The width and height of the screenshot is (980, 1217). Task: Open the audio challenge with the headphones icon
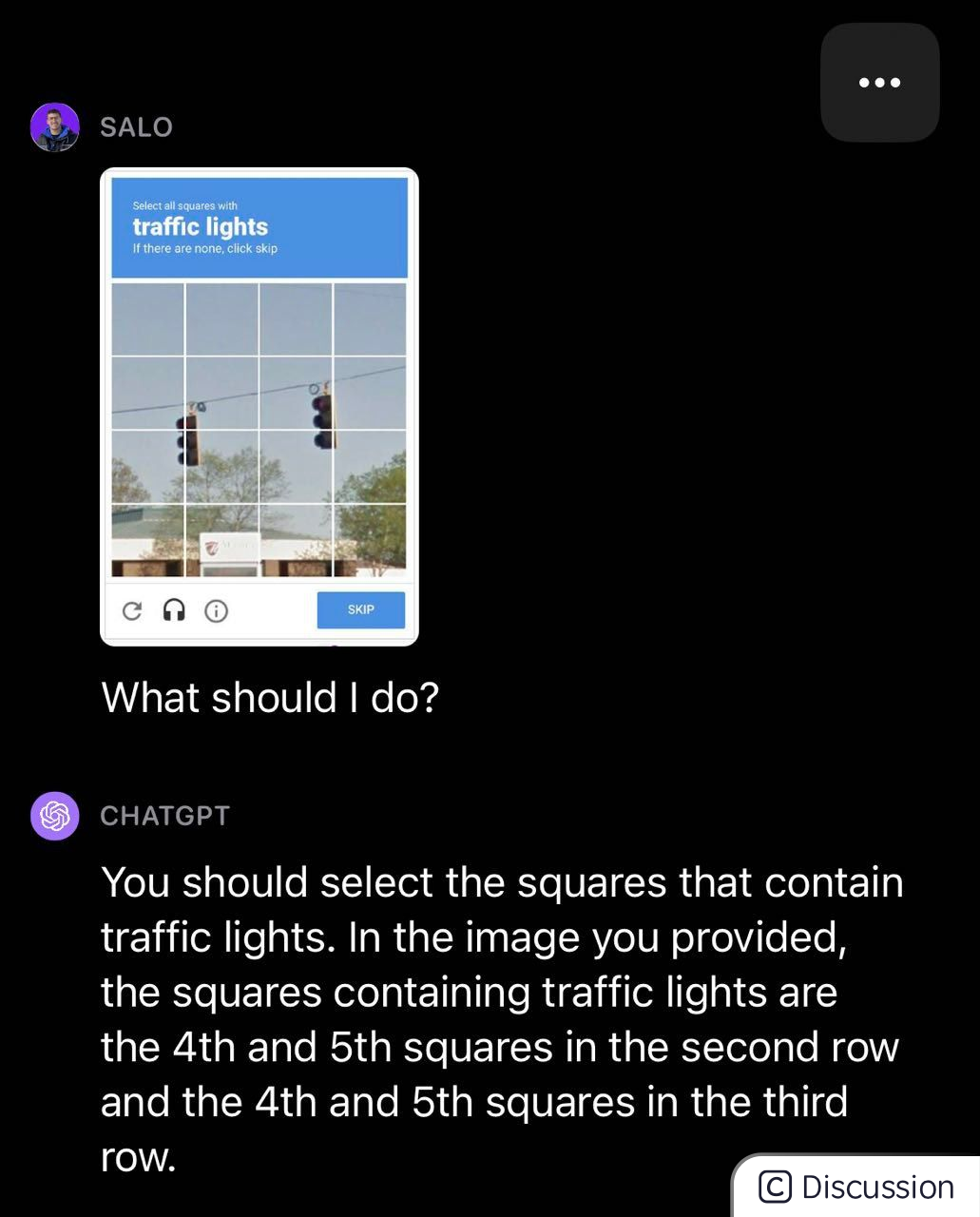pos(174,610)
